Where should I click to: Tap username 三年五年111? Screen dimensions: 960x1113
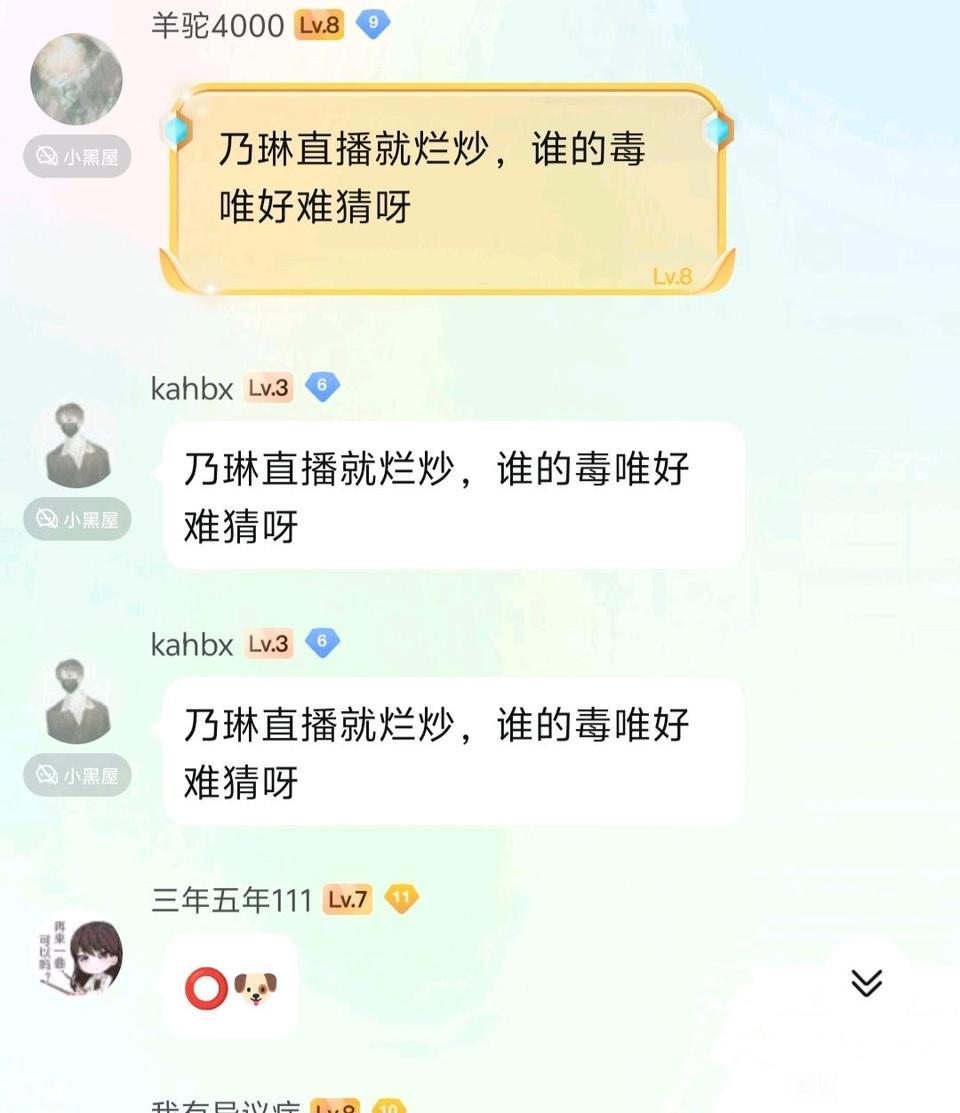click(x=231, y=900)
